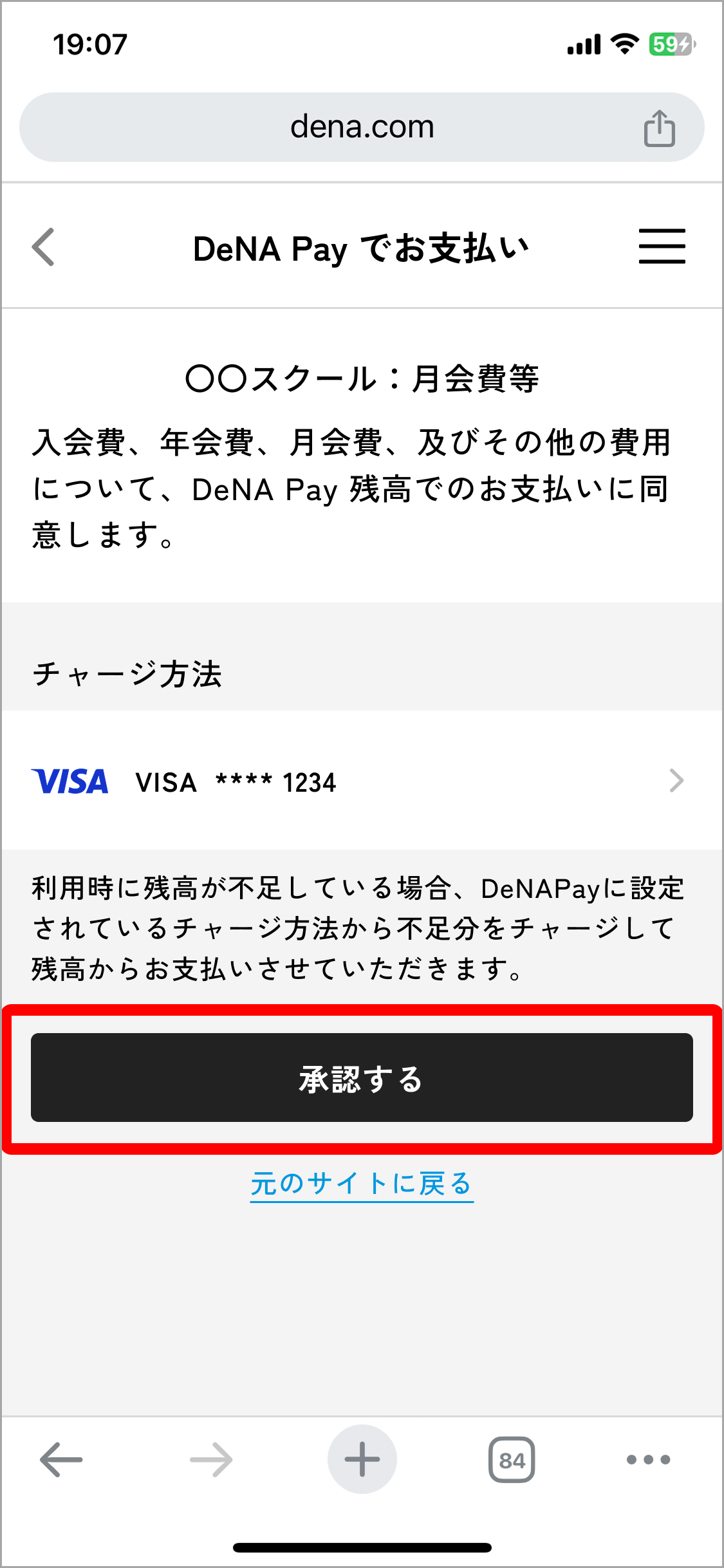Tap the forward navigation arrow icon
The height and width of the screenshot is (1568, 724).
coord(212,1459)
